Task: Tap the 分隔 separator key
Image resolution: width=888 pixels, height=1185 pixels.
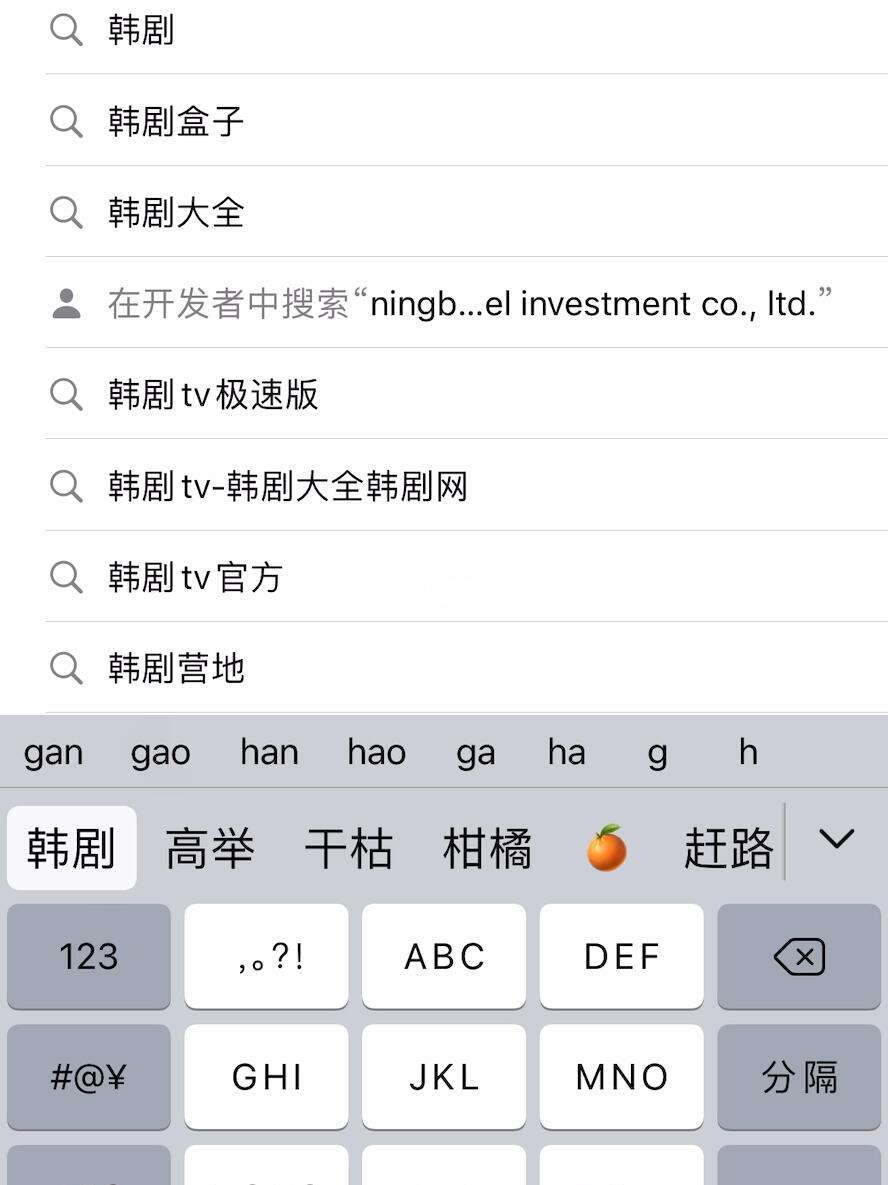Action: (798, 1078)
